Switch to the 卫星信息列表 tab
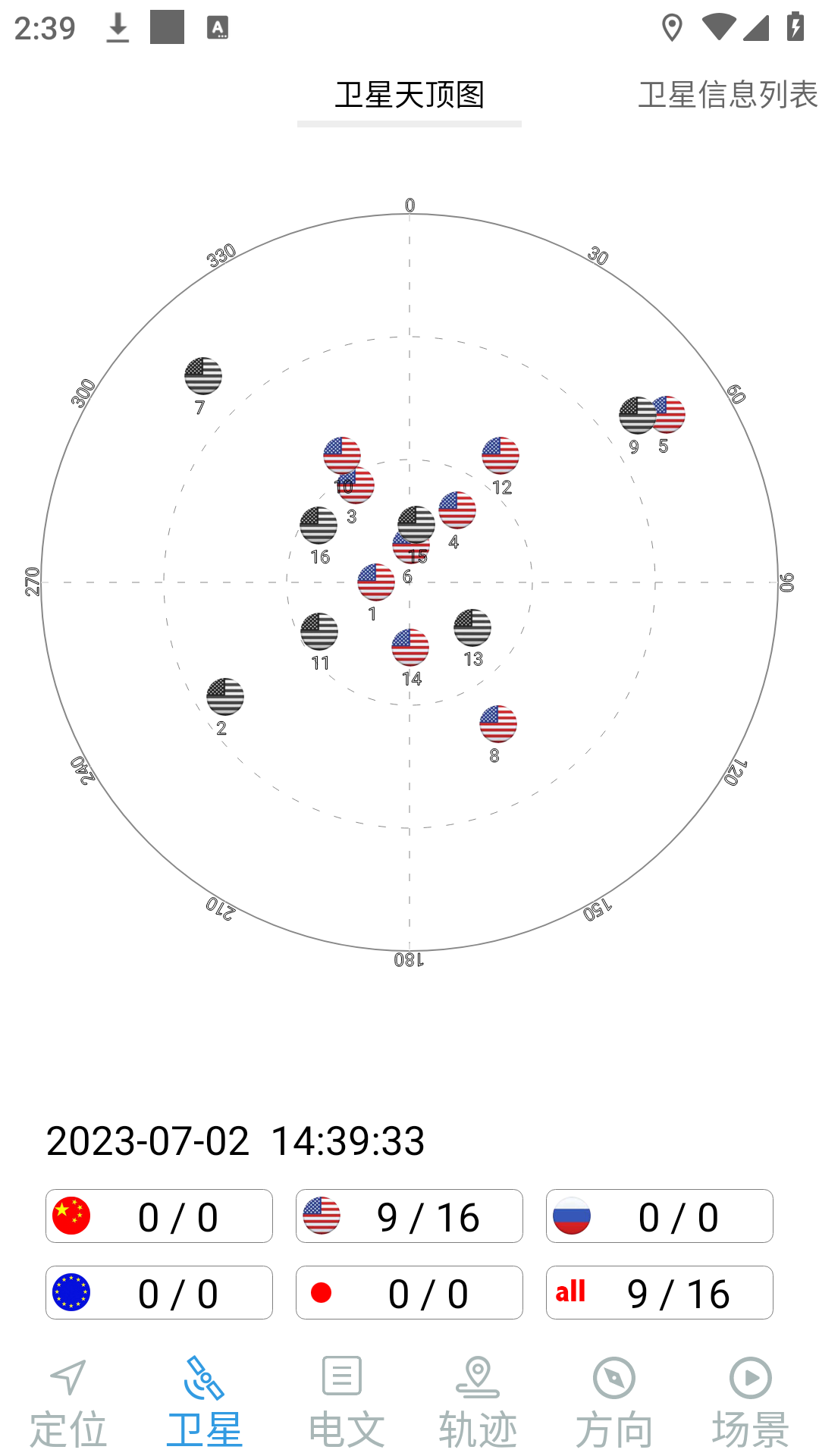Image resolution: width=819 pixels, height=1456 pixels. [x=726, y=96]
